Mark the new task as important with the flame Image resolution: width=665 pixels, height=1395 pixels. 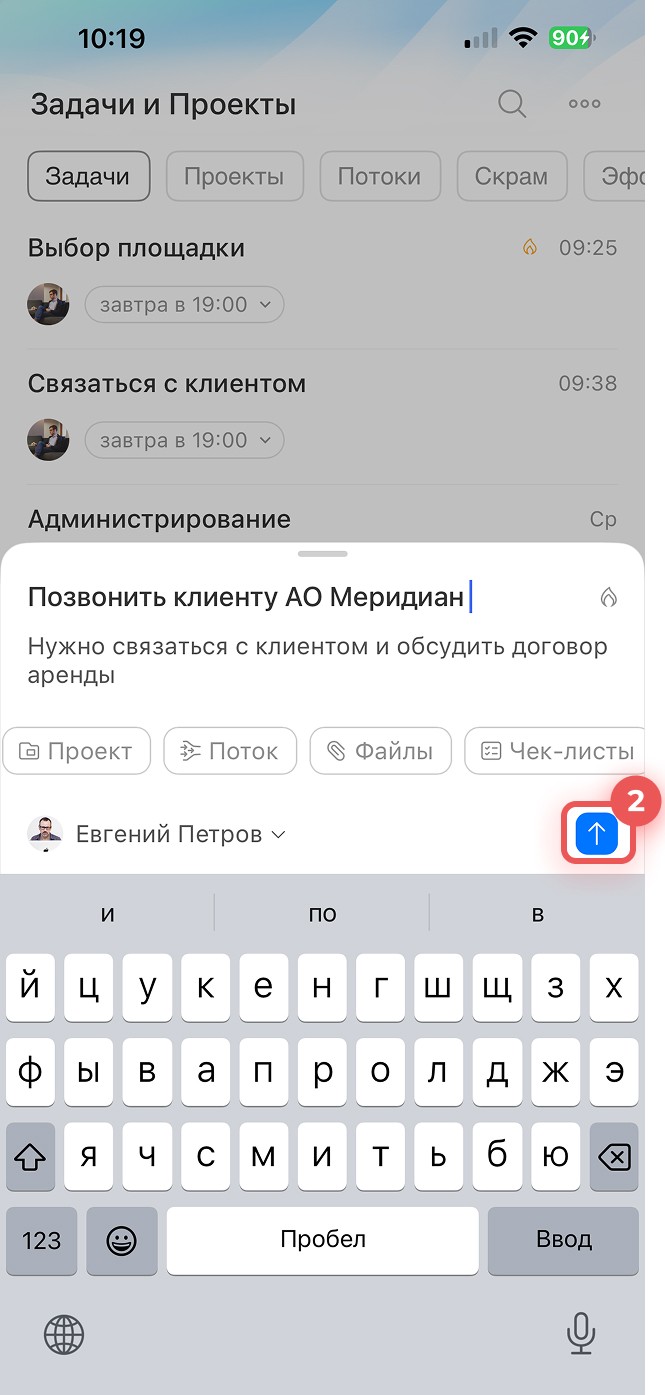pos(608,598)
